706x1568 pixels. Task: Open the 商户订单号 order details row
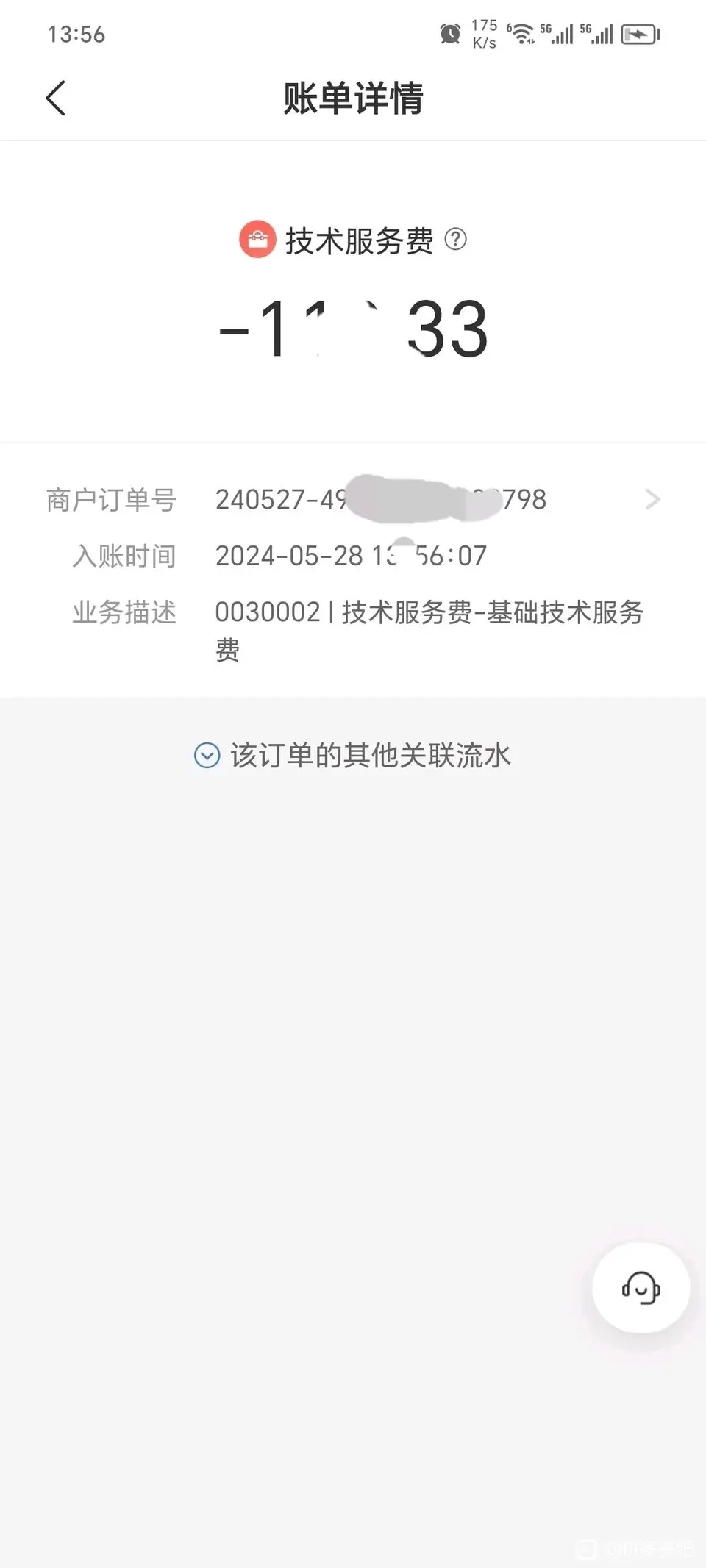point(353,500)
